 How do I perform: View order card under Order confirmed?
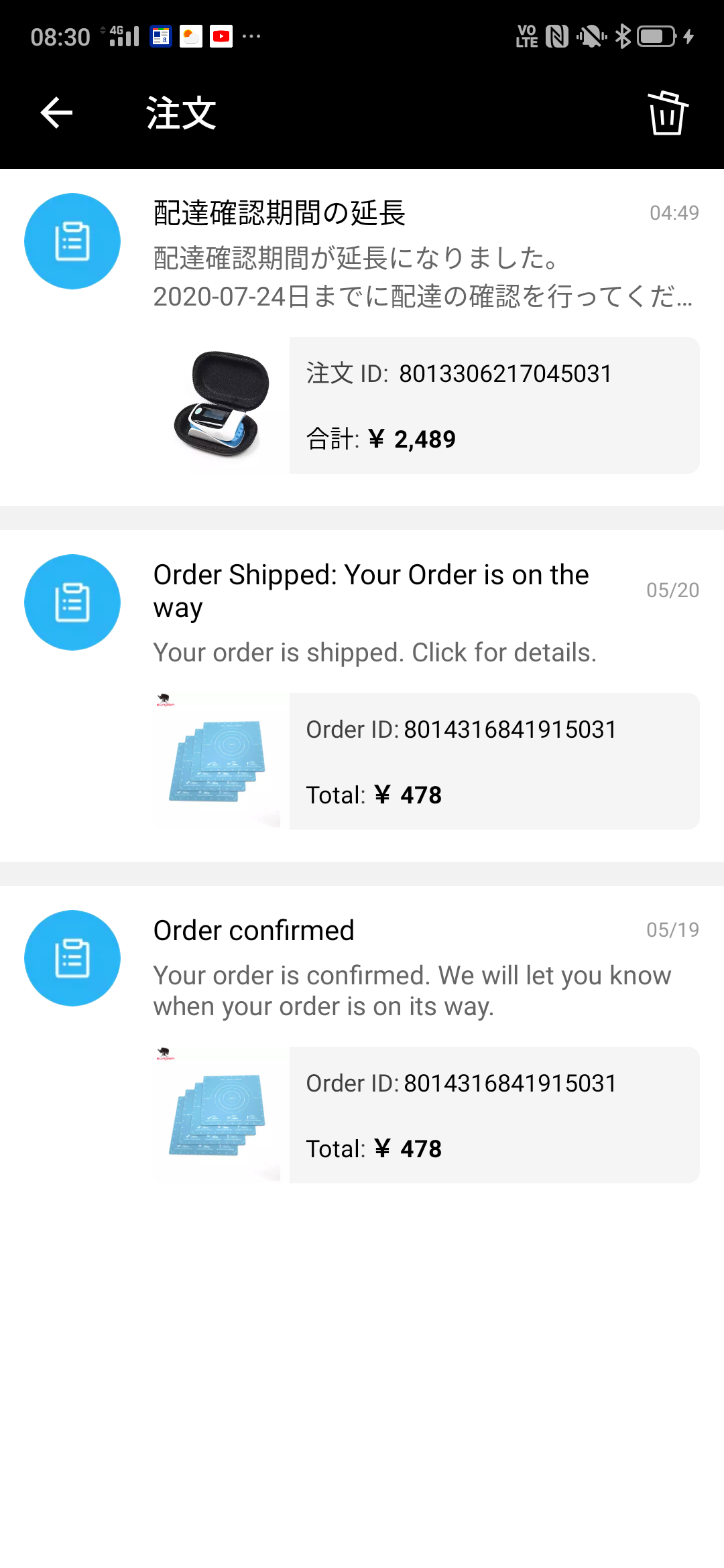[494, 1115]
